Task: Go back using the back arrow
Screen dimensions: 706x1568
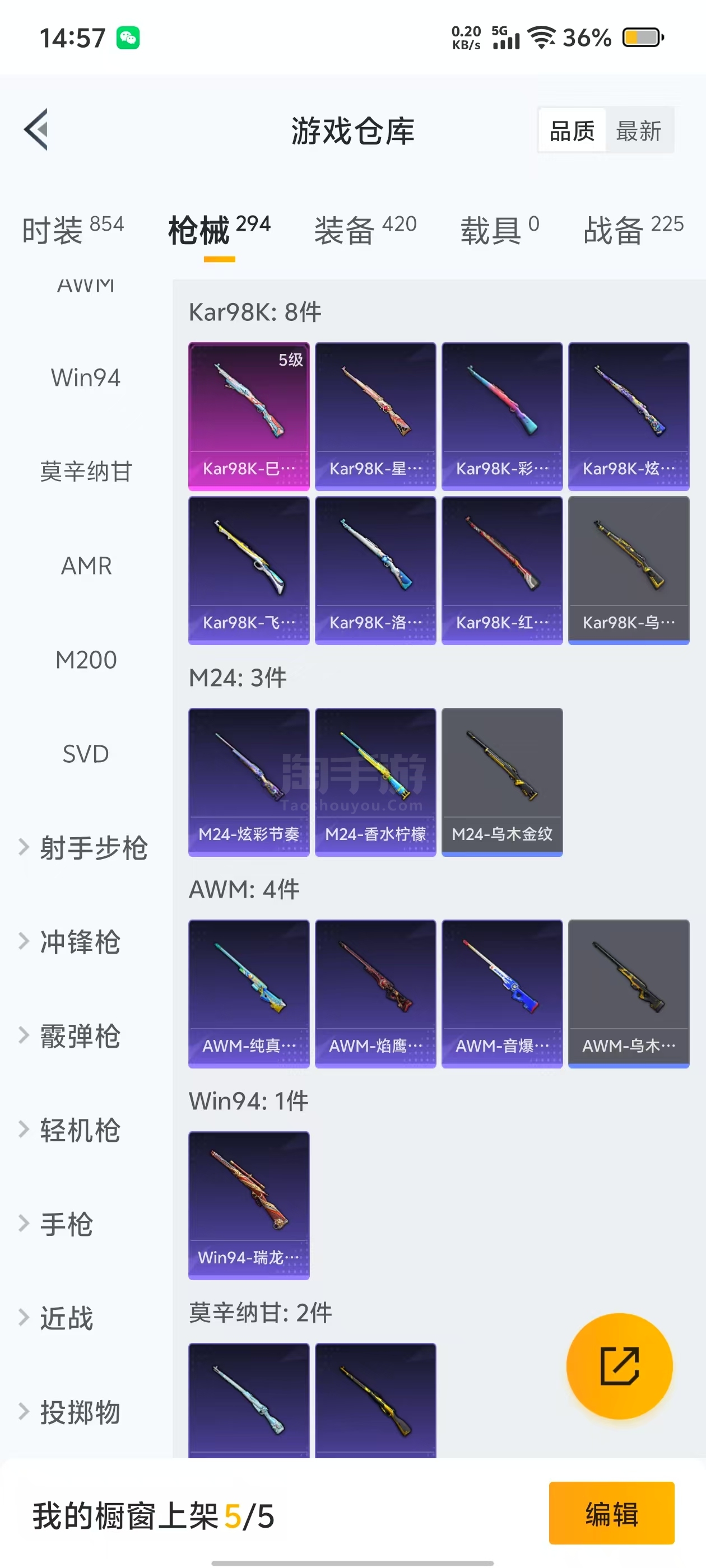Action: (36, 130)
